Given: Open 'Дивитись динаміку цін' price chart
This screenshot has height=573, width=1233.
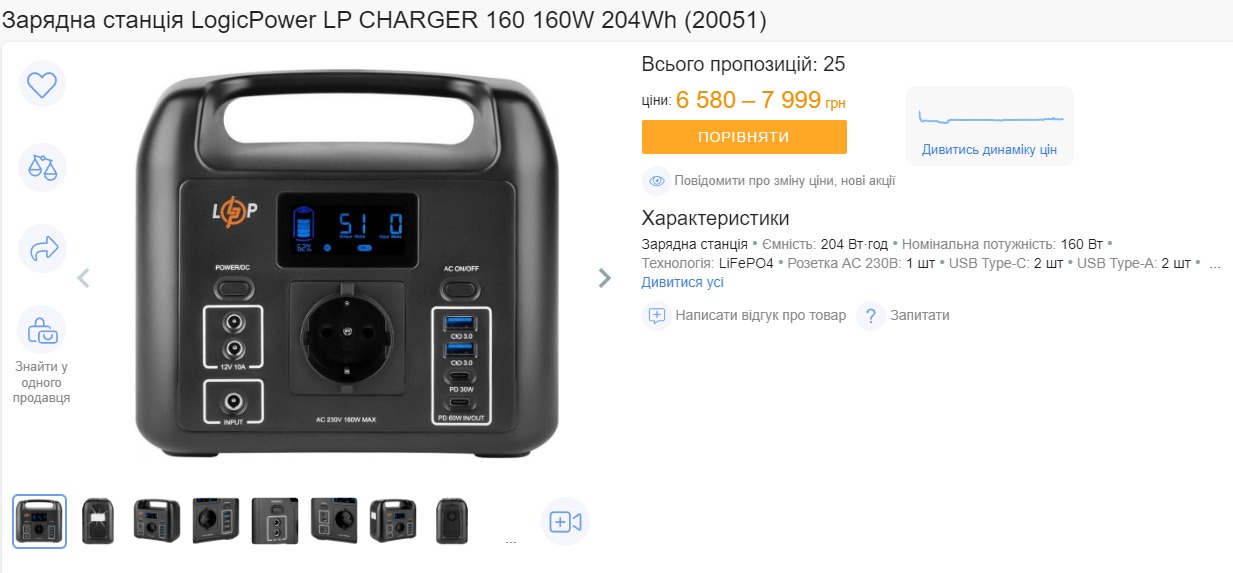Looking at the screenshot, I should [x=989, y=150].
